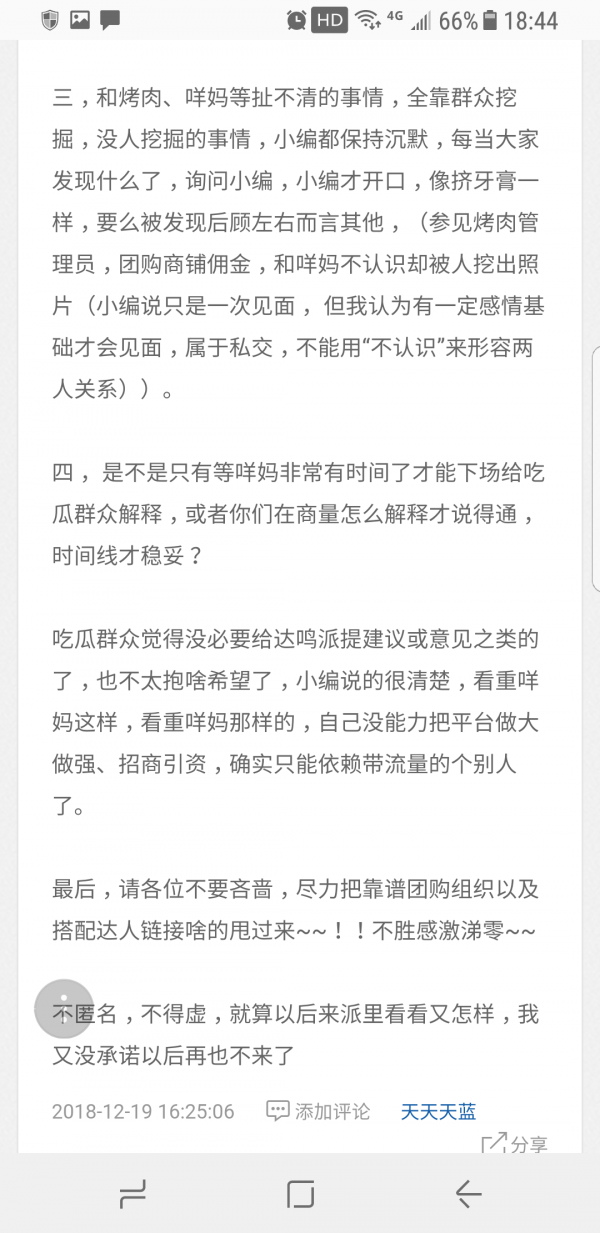600x1233 pixels.
Task: Show recent apps
Action: click(x=132, y=1193)
